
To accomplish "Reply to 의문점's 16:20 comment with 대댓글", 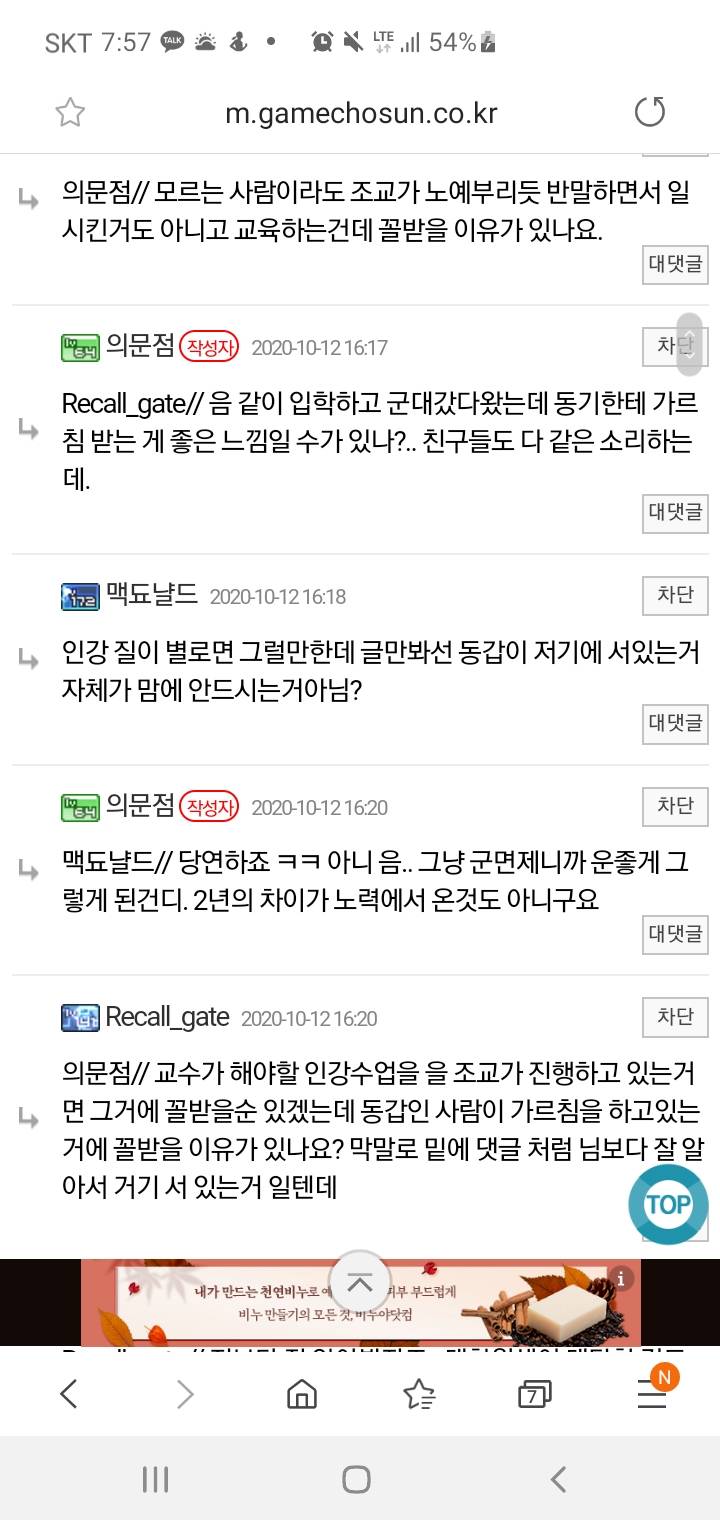I will (x=675, y=933).
